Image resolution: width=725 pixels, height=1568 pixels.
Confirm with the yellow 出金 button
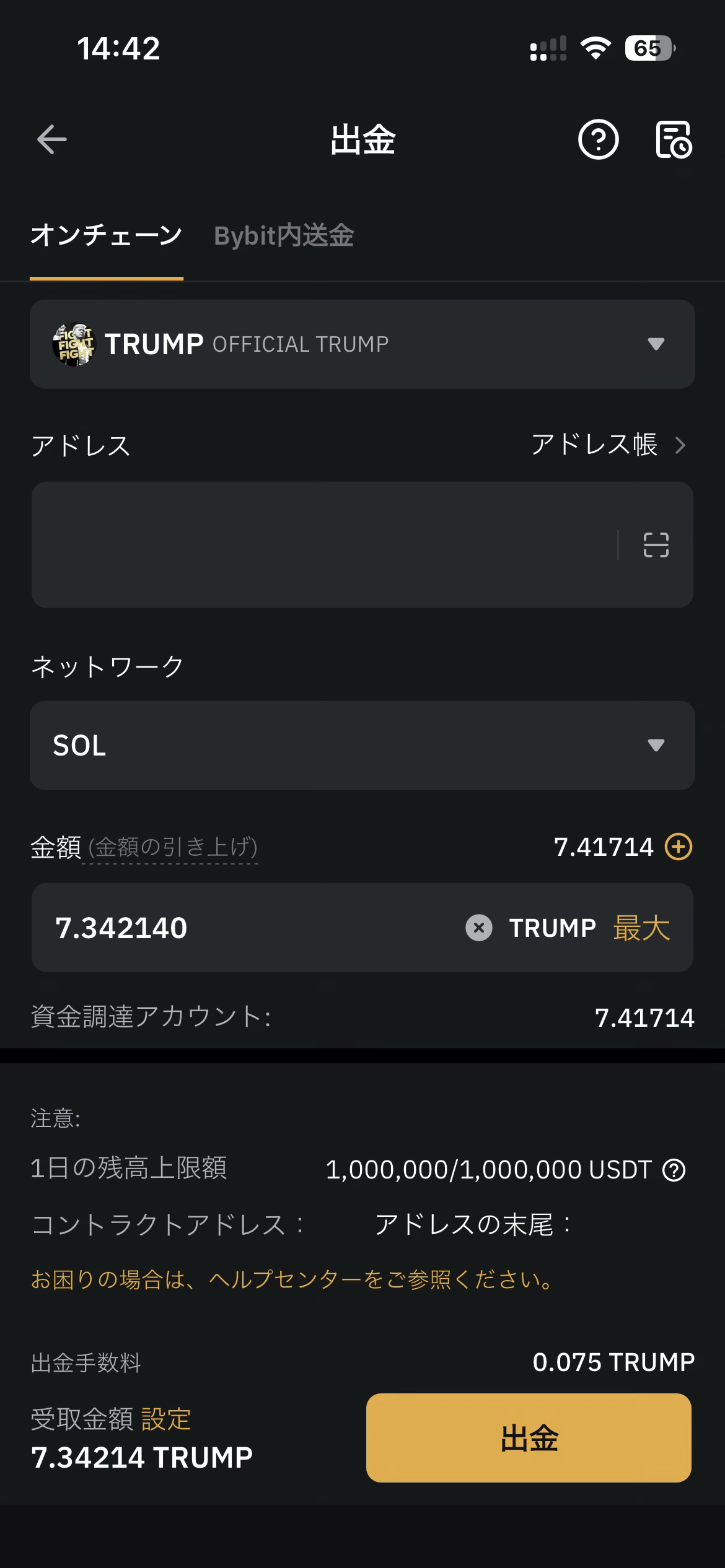point(529,1437)
